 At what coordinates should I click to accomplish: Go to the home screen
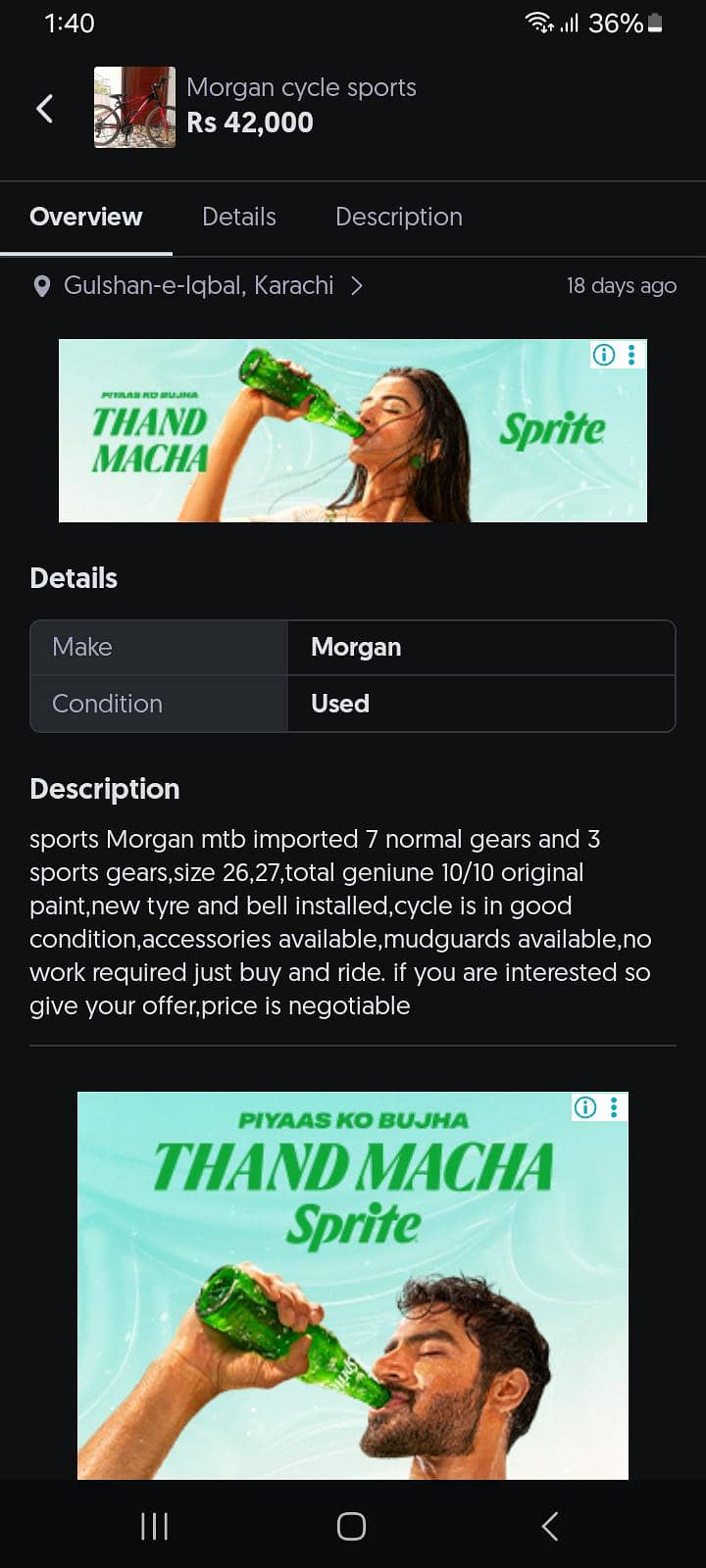351,1526
